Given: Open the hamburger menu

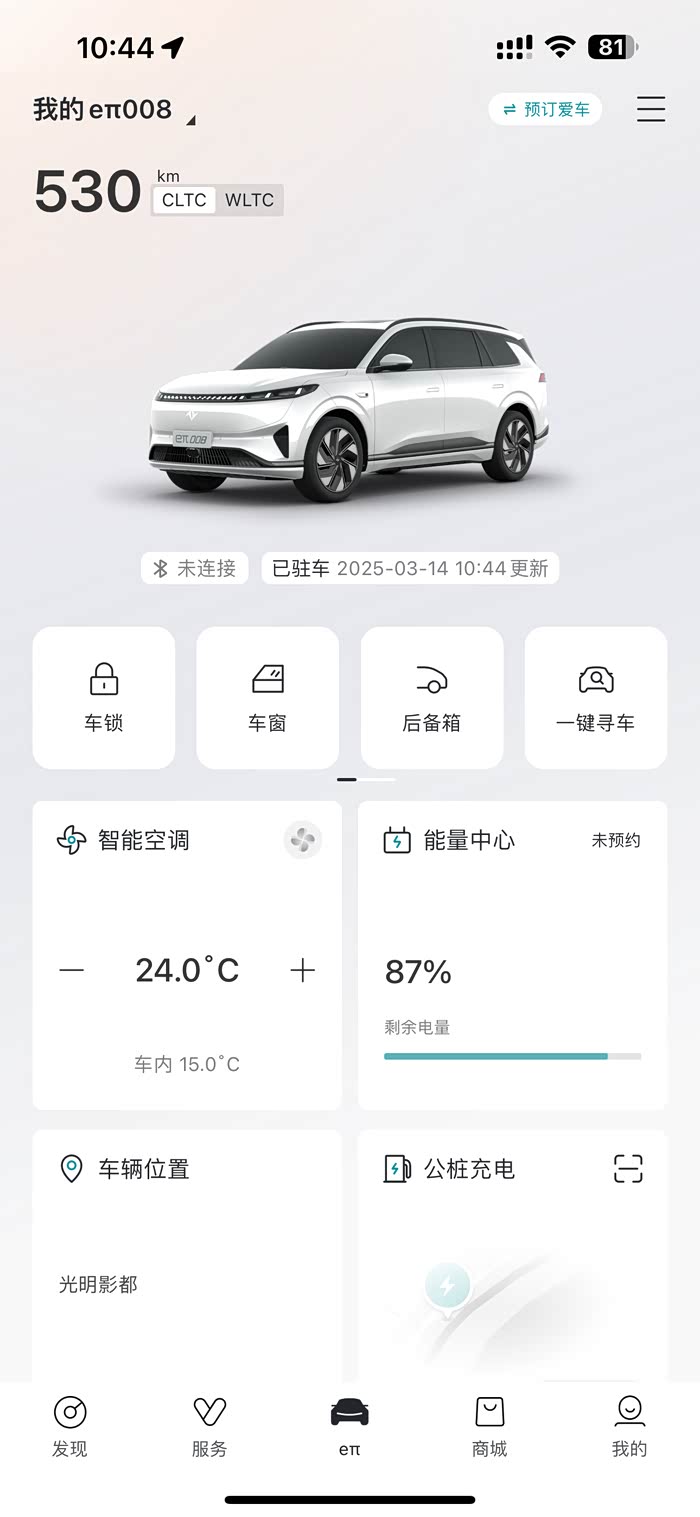Looking at the screenshot, I should pos(651,109).
